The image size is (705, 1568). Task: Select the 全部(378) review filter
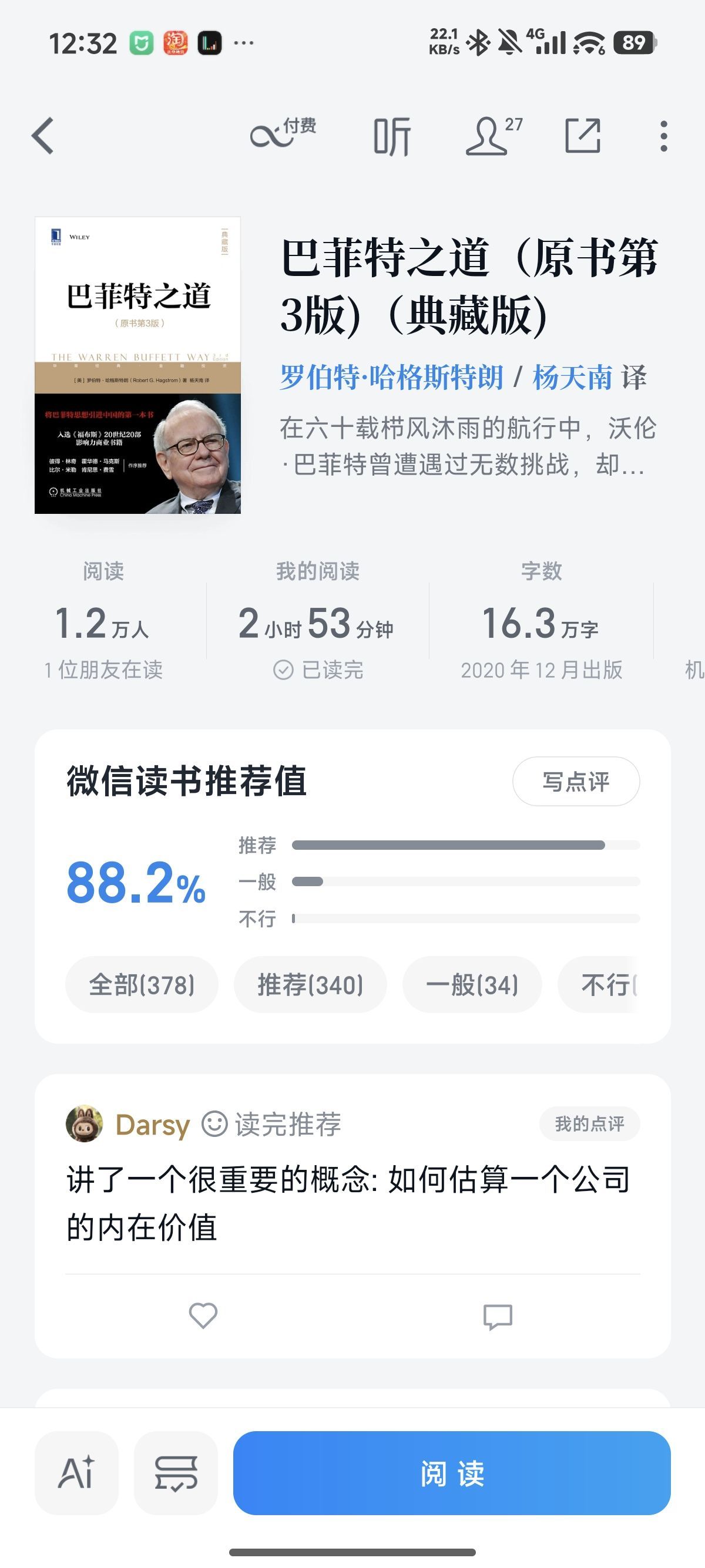[141, 984]
